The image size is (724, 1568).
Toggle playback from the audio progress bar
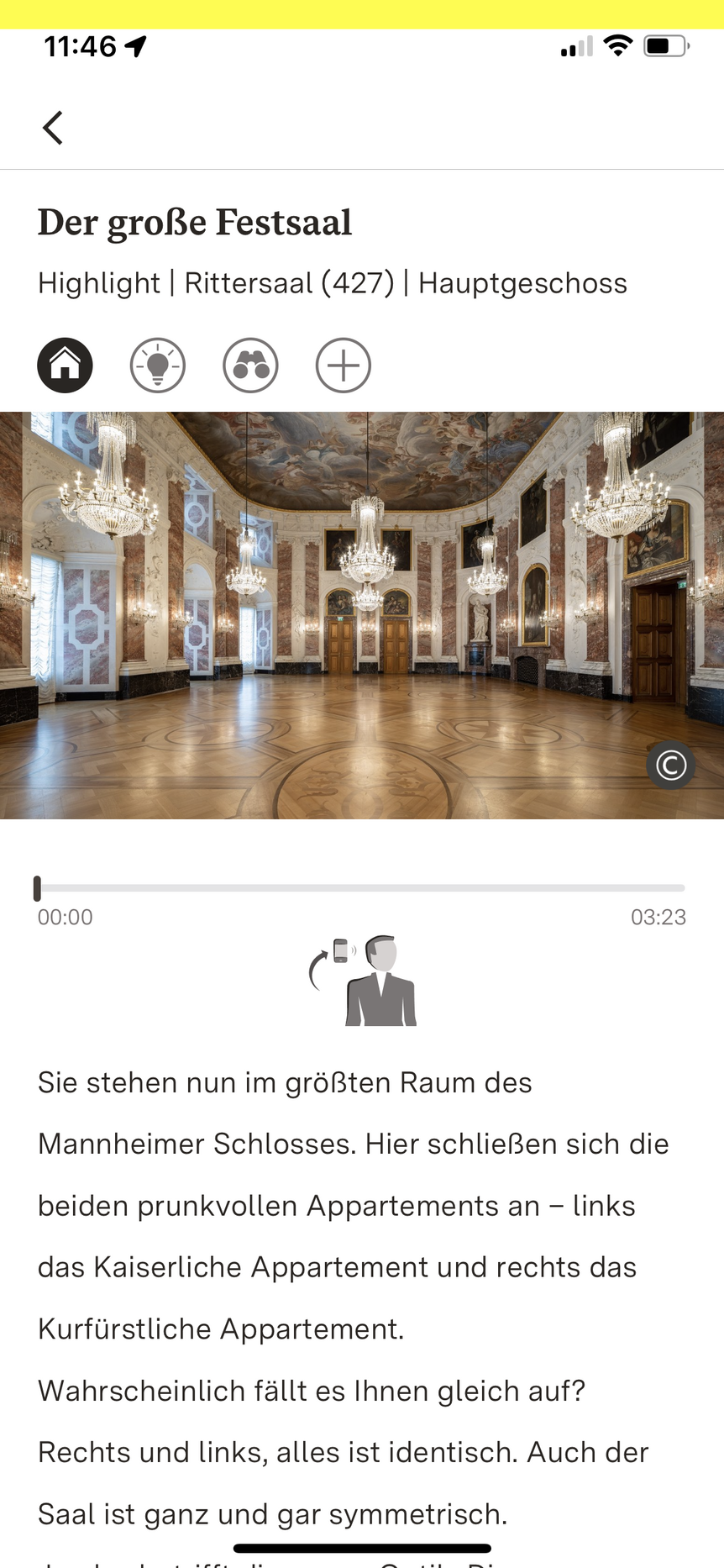(x=361, y=887)
